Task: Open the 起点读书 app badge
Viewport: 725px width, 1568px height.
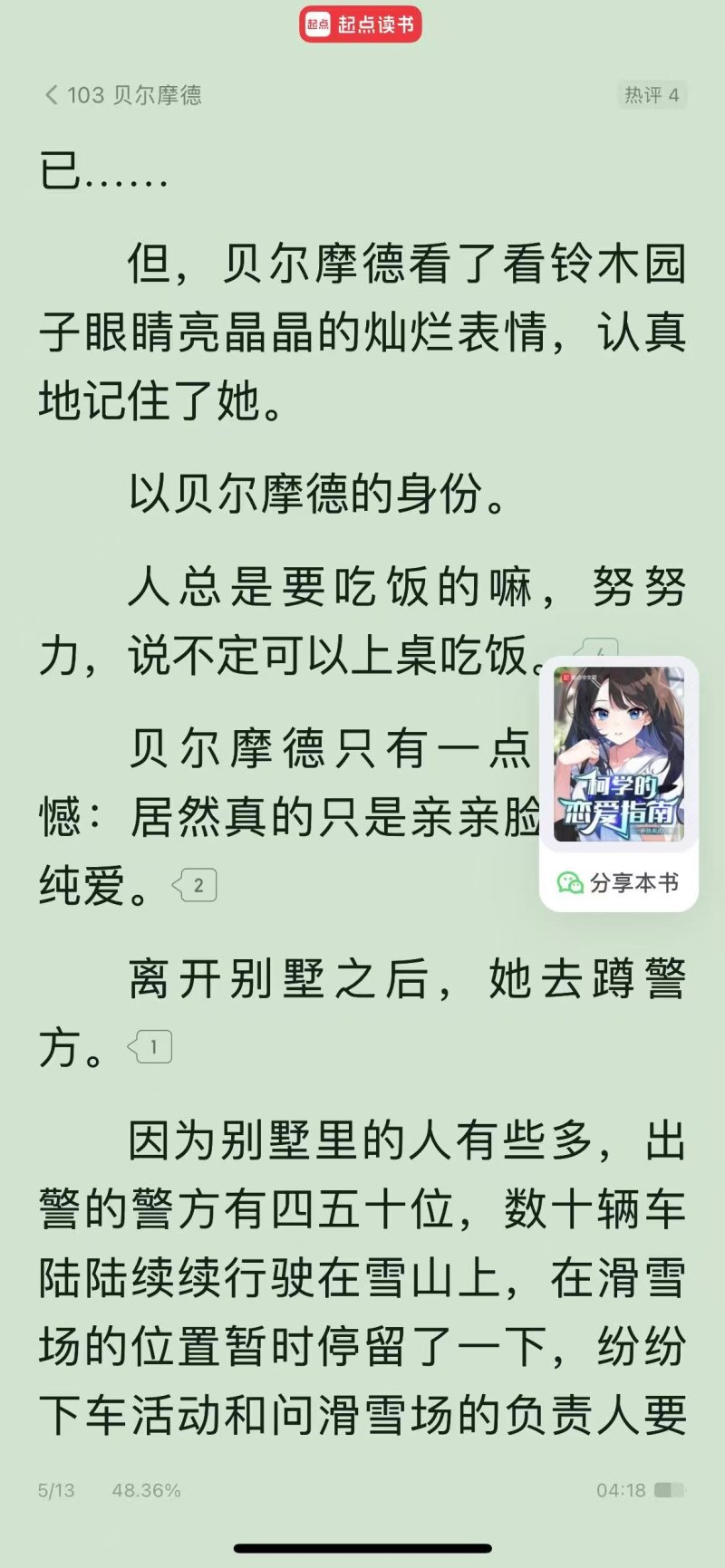Action: [361, 24]
